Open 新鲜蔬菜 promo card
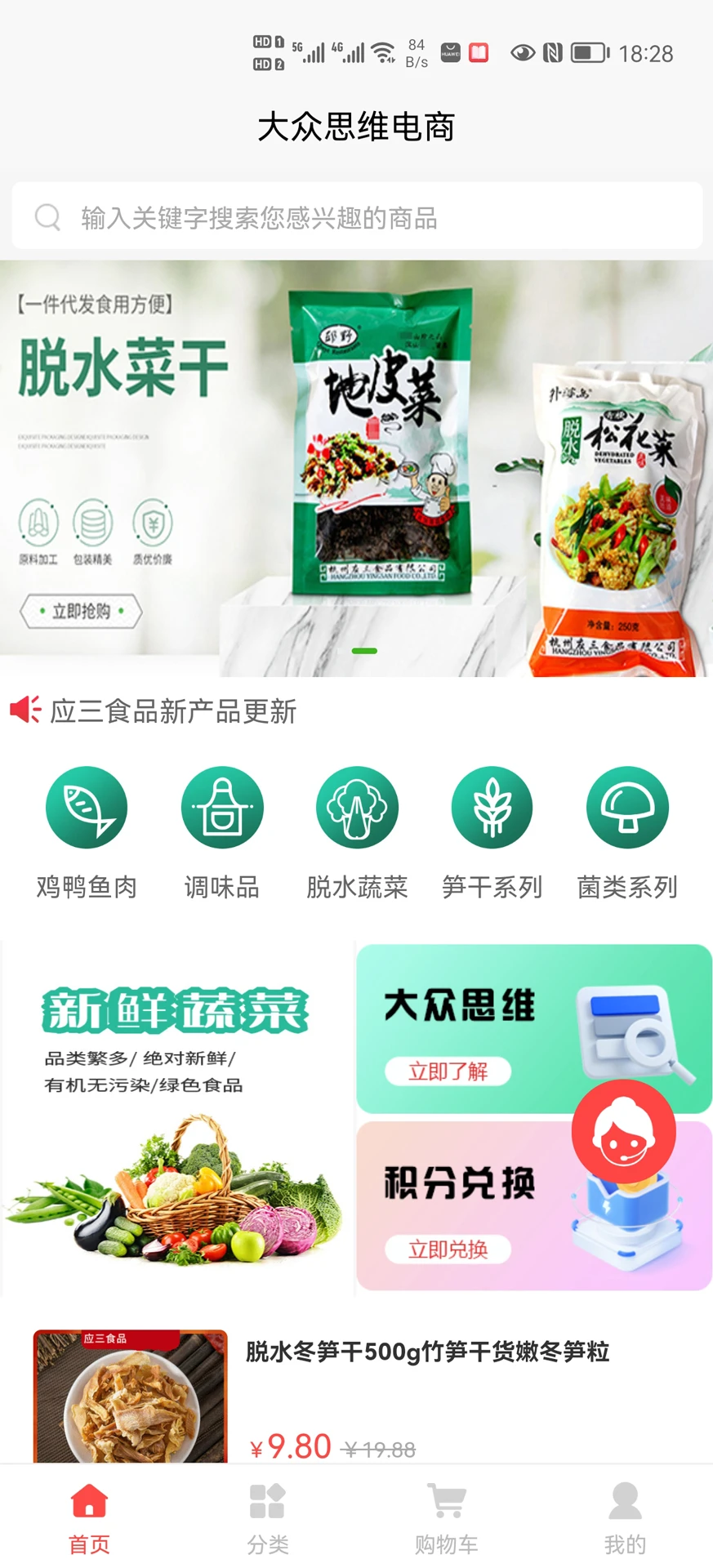This screenshot has width=713, height=1568. click(176, 1119)
